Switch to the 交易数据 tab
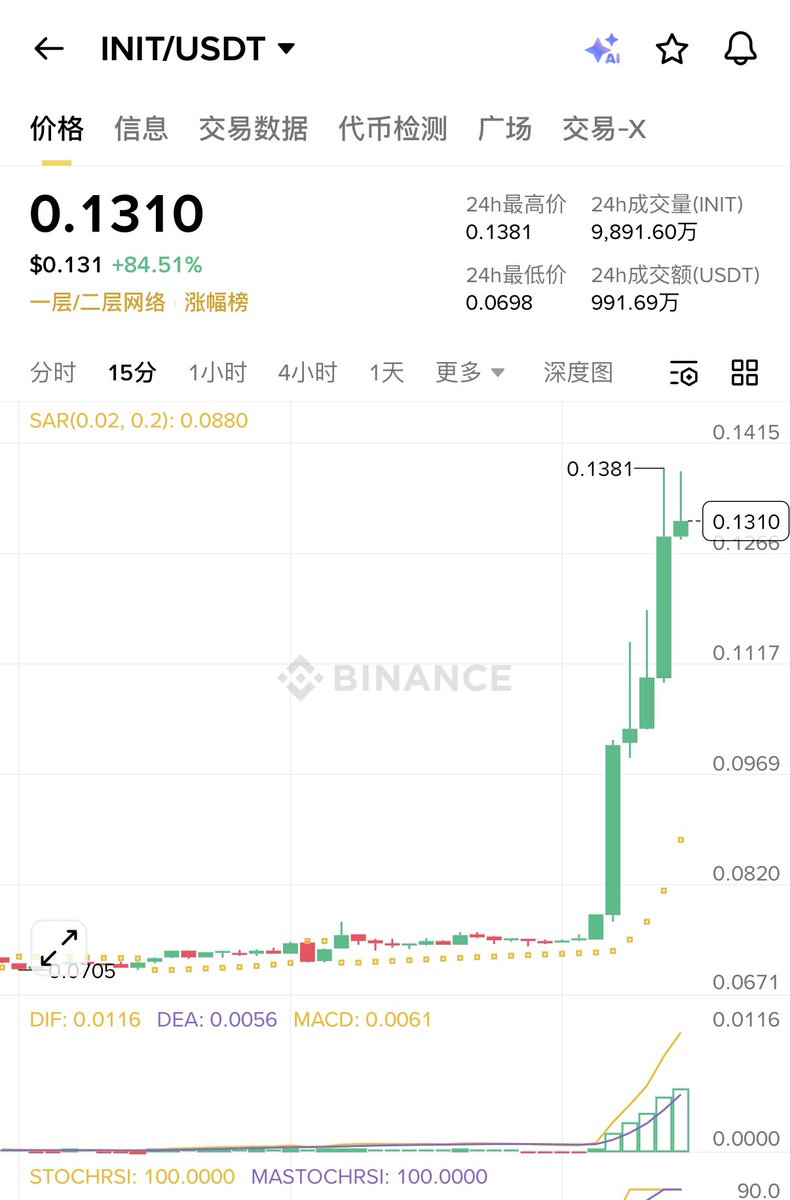Image resolution: width=790 pixels, height=1200 pixels. [x=253, y=129]
